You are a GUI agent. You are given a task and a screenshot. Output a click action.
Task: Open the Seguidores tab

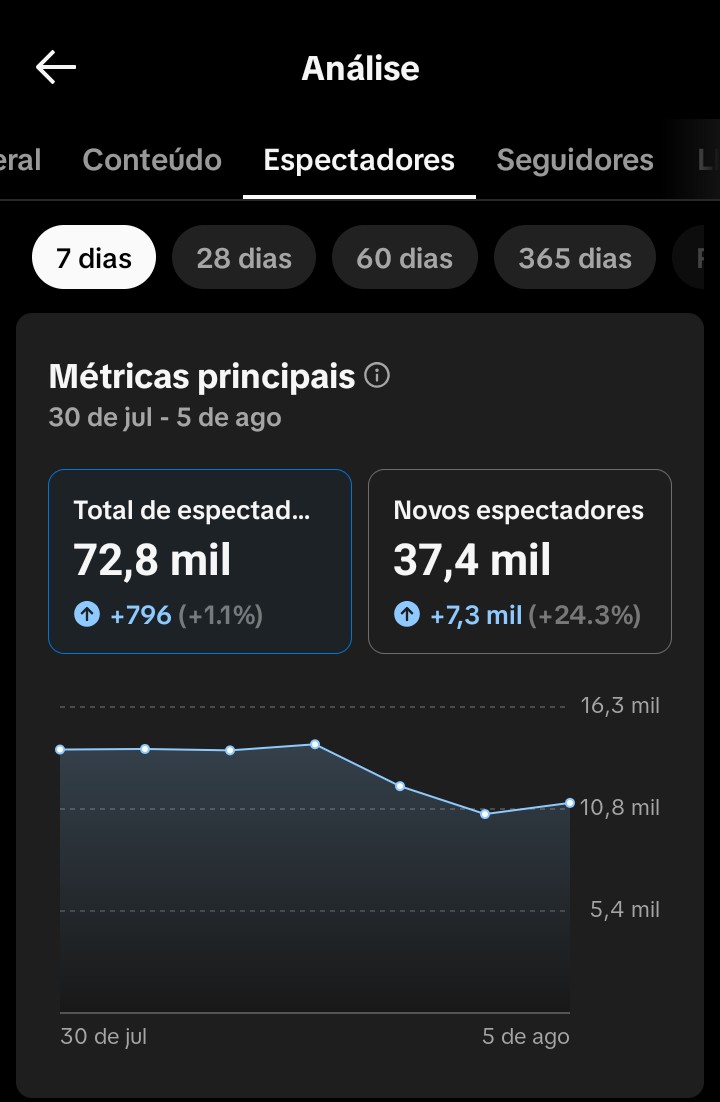pos(575,160)
